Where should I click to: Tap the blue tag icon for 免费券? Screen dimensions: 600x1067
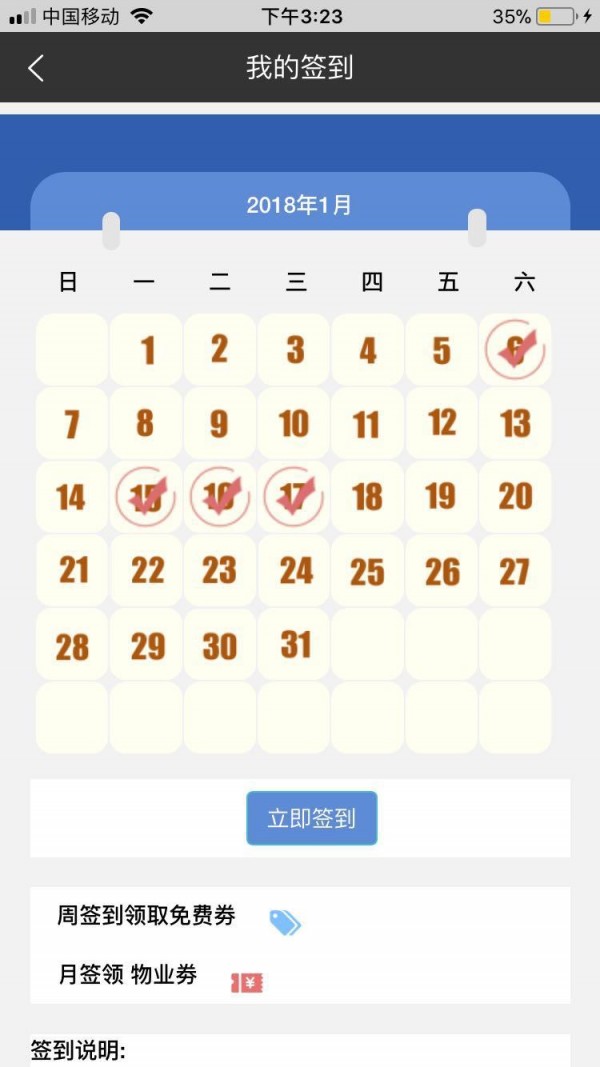pyautogui.click(x=285, y=922)
